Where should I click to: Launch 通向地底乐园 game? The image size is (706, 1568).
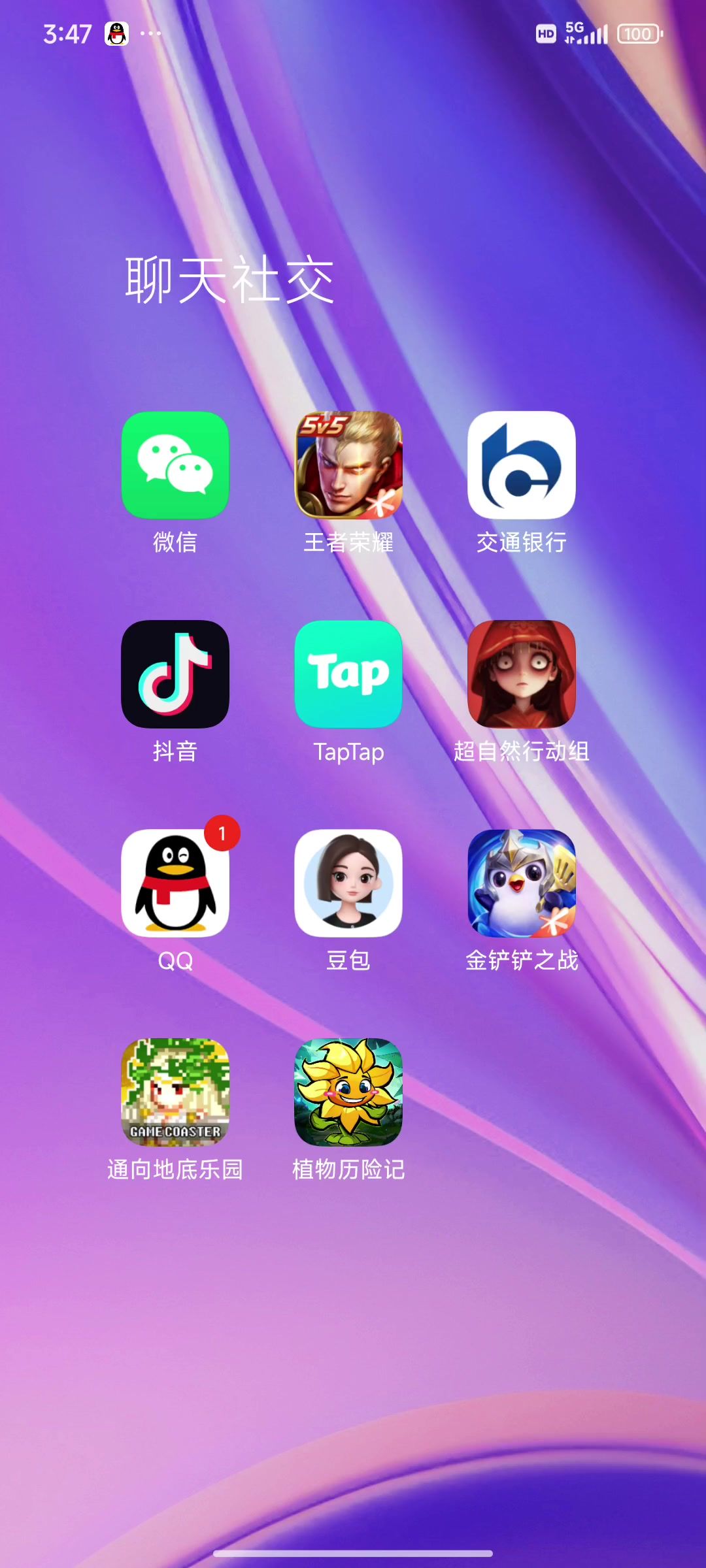point(175,1092)
